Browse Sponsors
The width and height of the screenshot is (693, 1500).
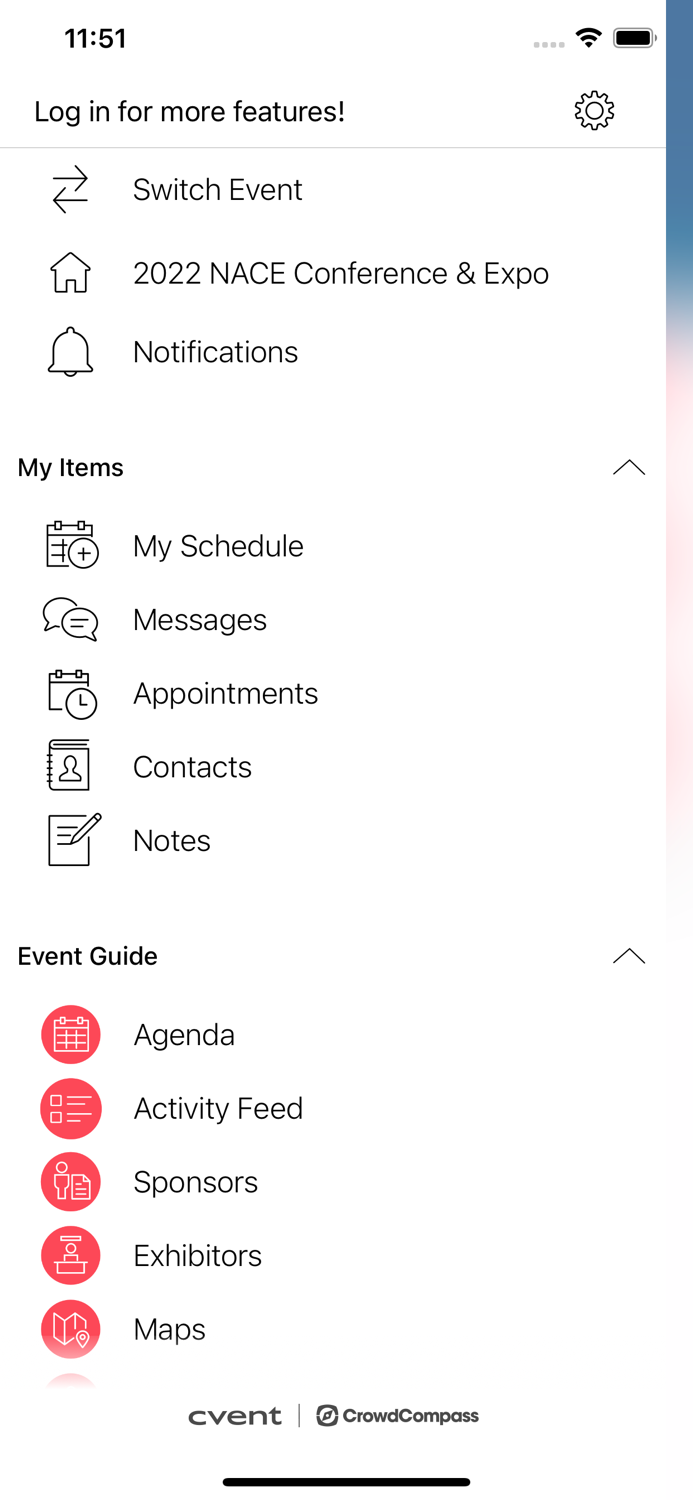(x=195, y=1182)
